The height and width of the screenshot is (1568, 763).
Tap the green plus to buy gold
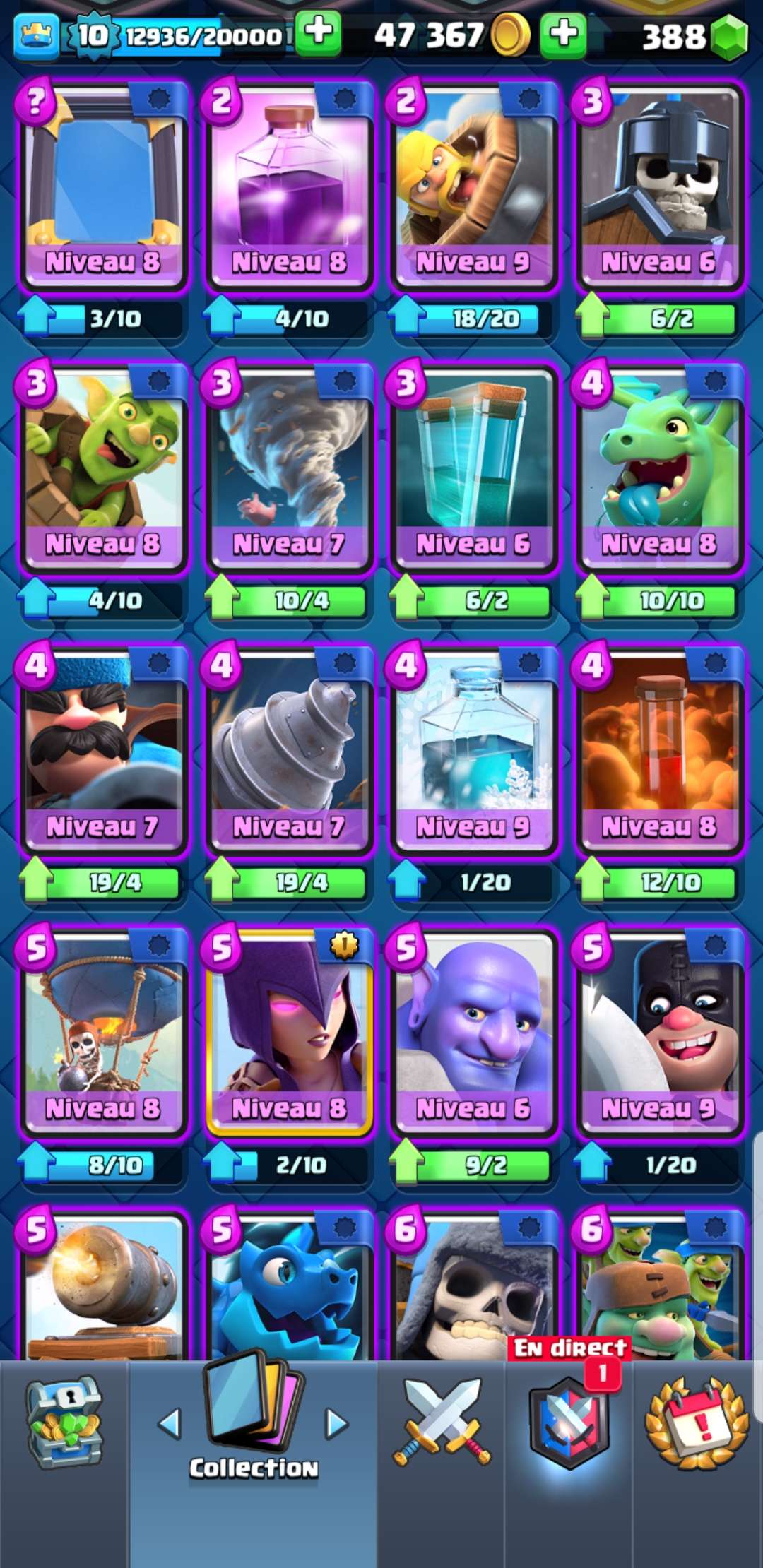pos(562,32)
